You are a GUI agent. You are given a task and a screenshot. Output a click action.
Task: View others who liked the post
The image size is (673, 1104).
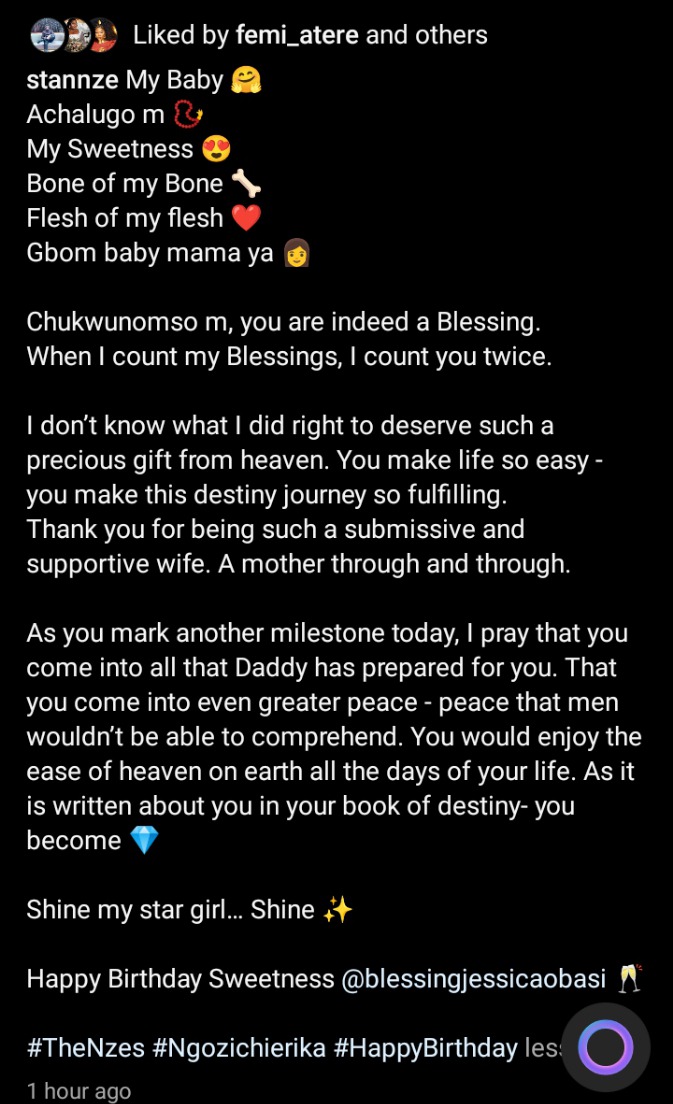tap(451, 34)
